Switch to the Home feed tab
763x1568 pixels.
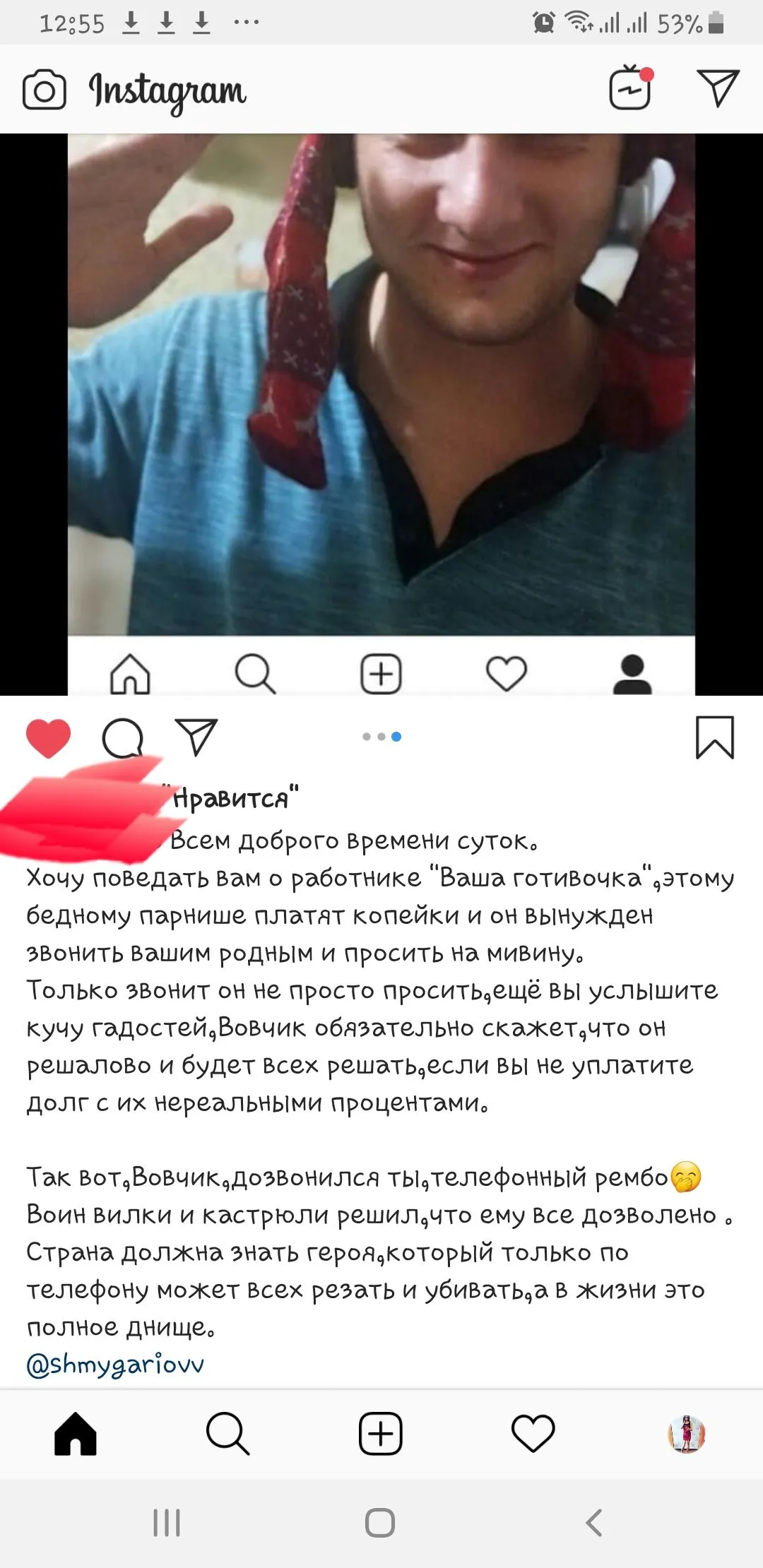click(76, 1434)
